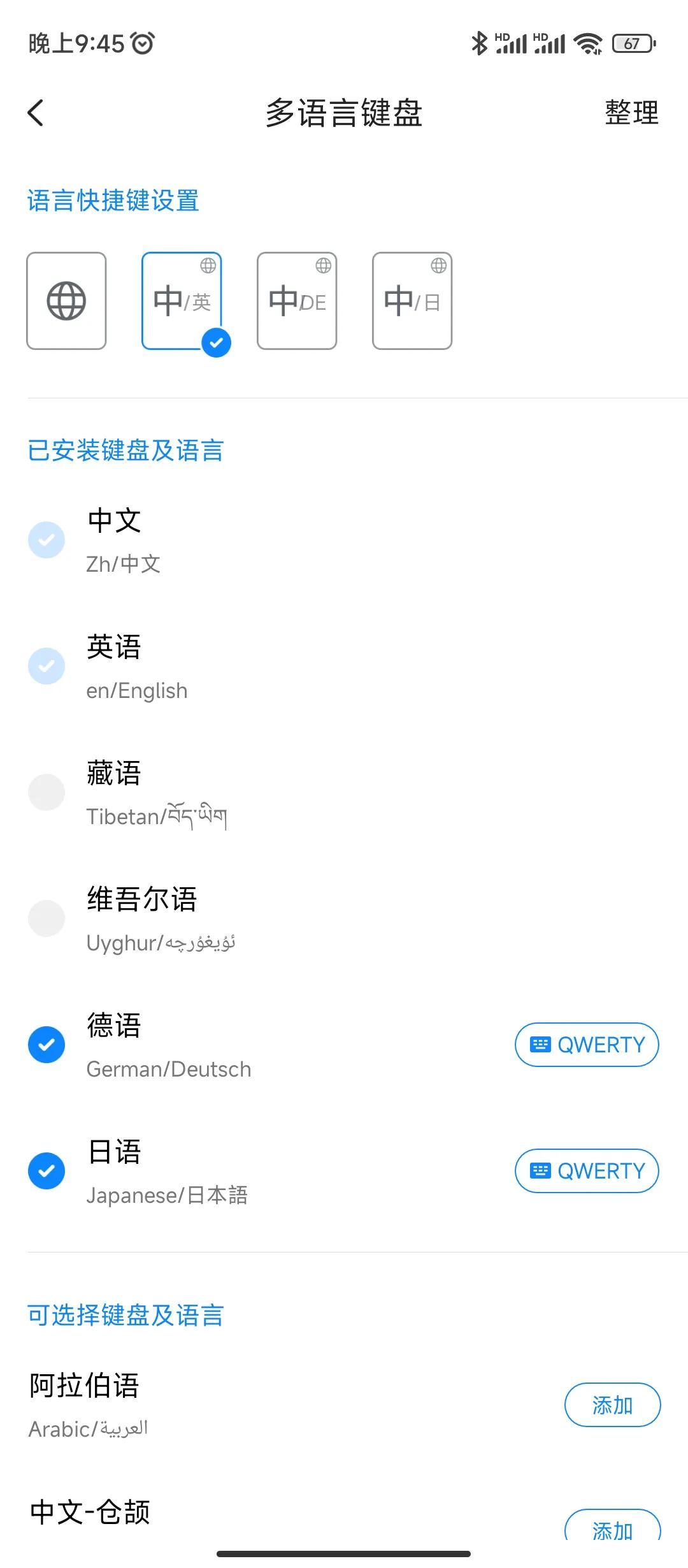Select the globe-only shortcut key option
The image size is (688, 1568).
tap(66, 301)
